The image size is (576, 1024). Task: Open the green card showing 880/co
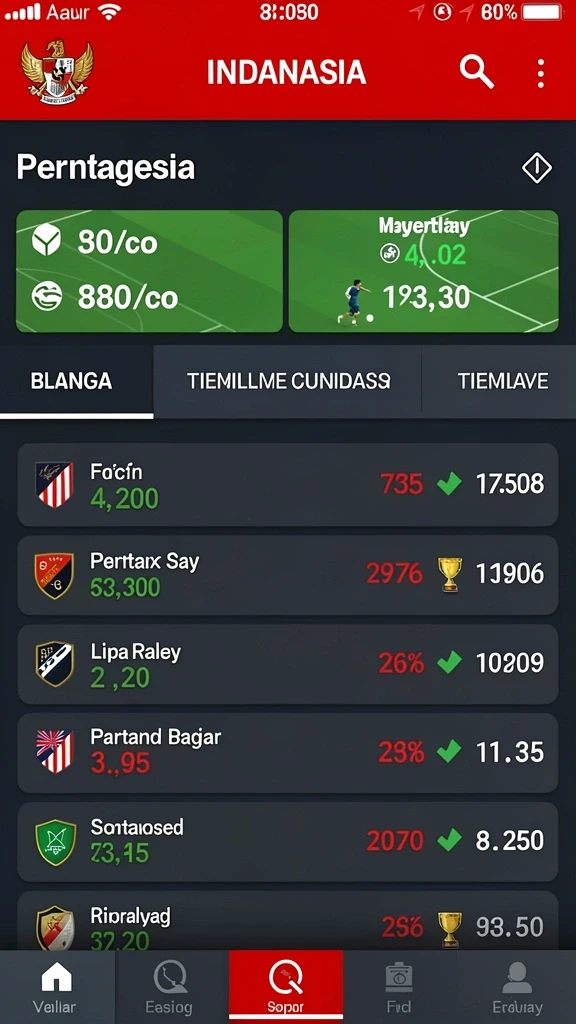click(x=149, y=271)
